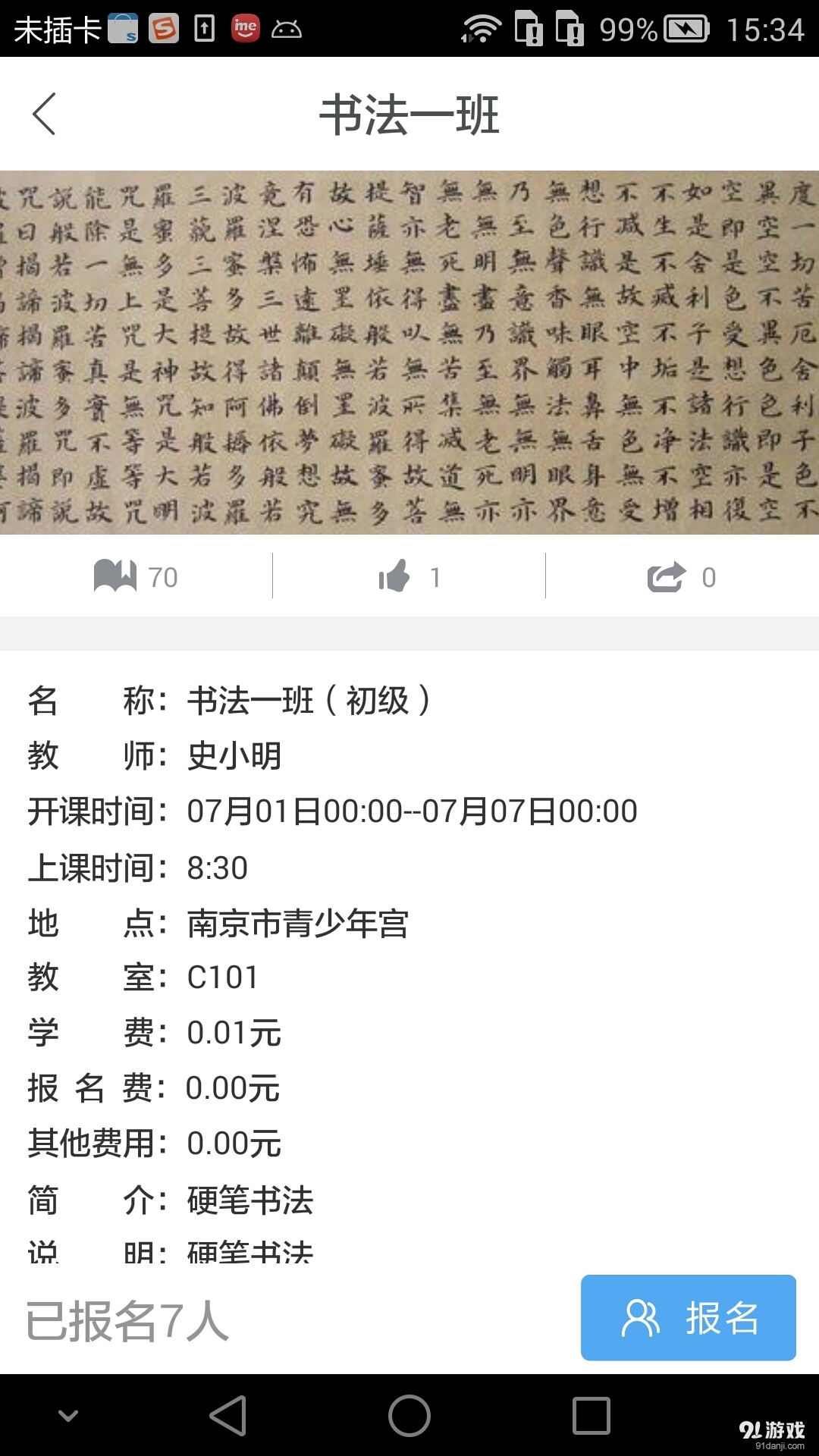Tap the blue 报名 enrollment button
The height and width of the screenshot is (1456, 819).
pos(687,1316)
